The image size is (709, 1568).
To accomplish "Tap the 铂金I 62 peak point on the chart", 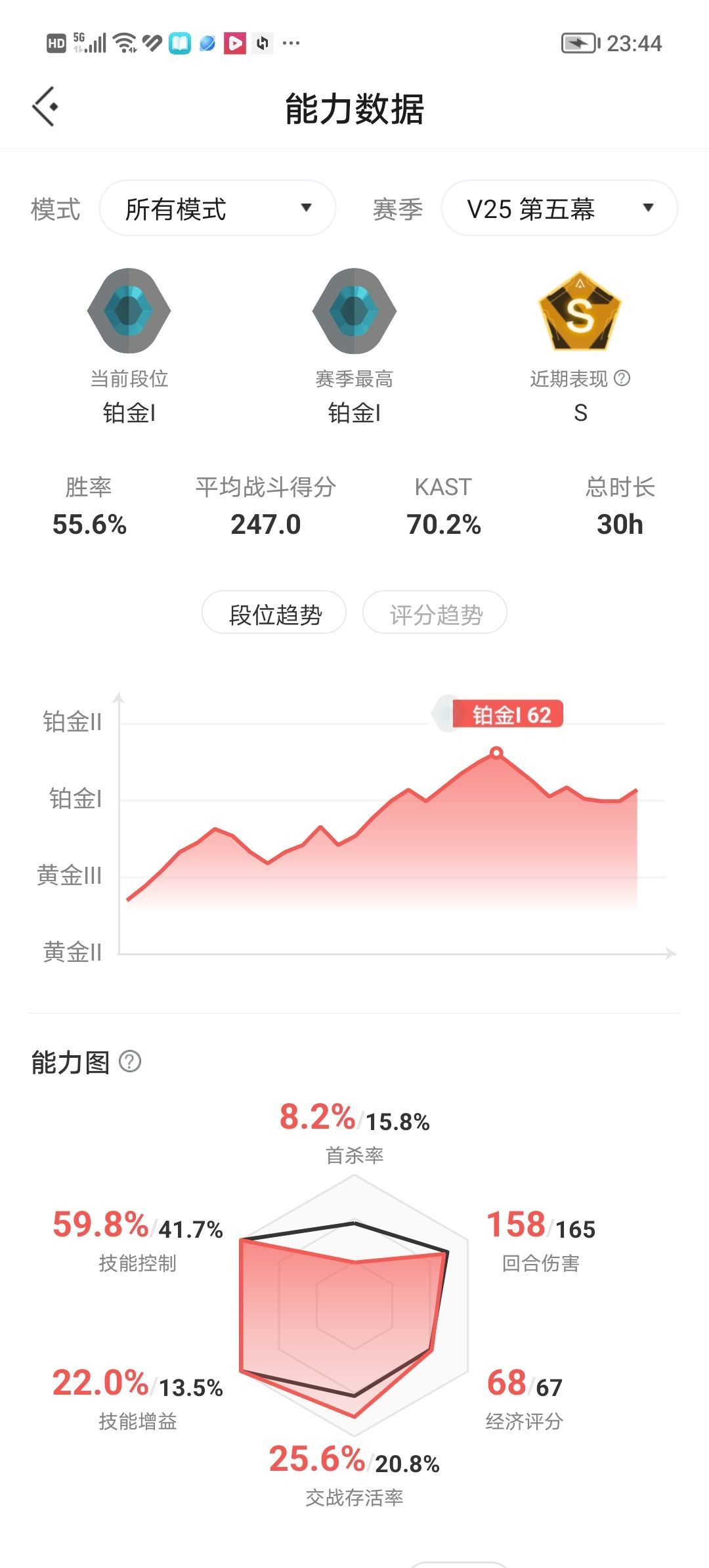I will (496, 753).
